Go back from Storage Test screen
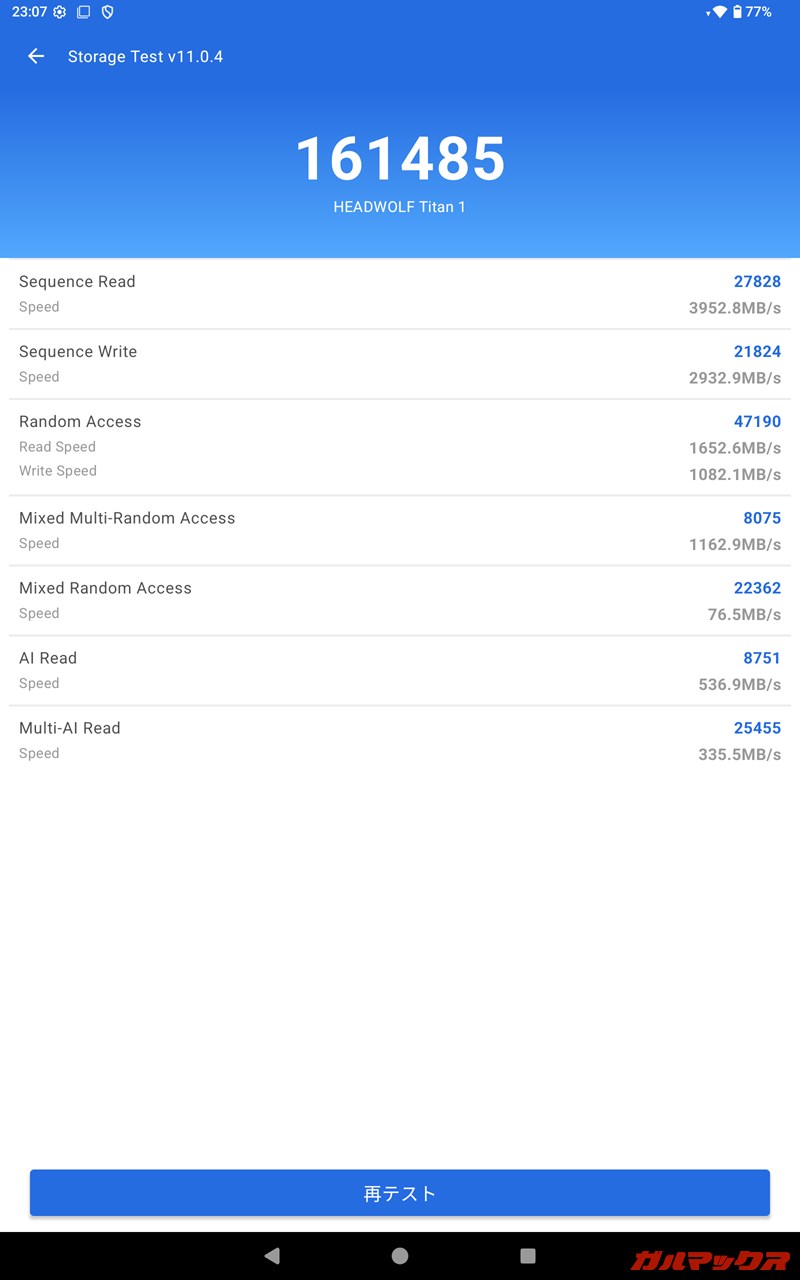 click(x=36, y=57)
